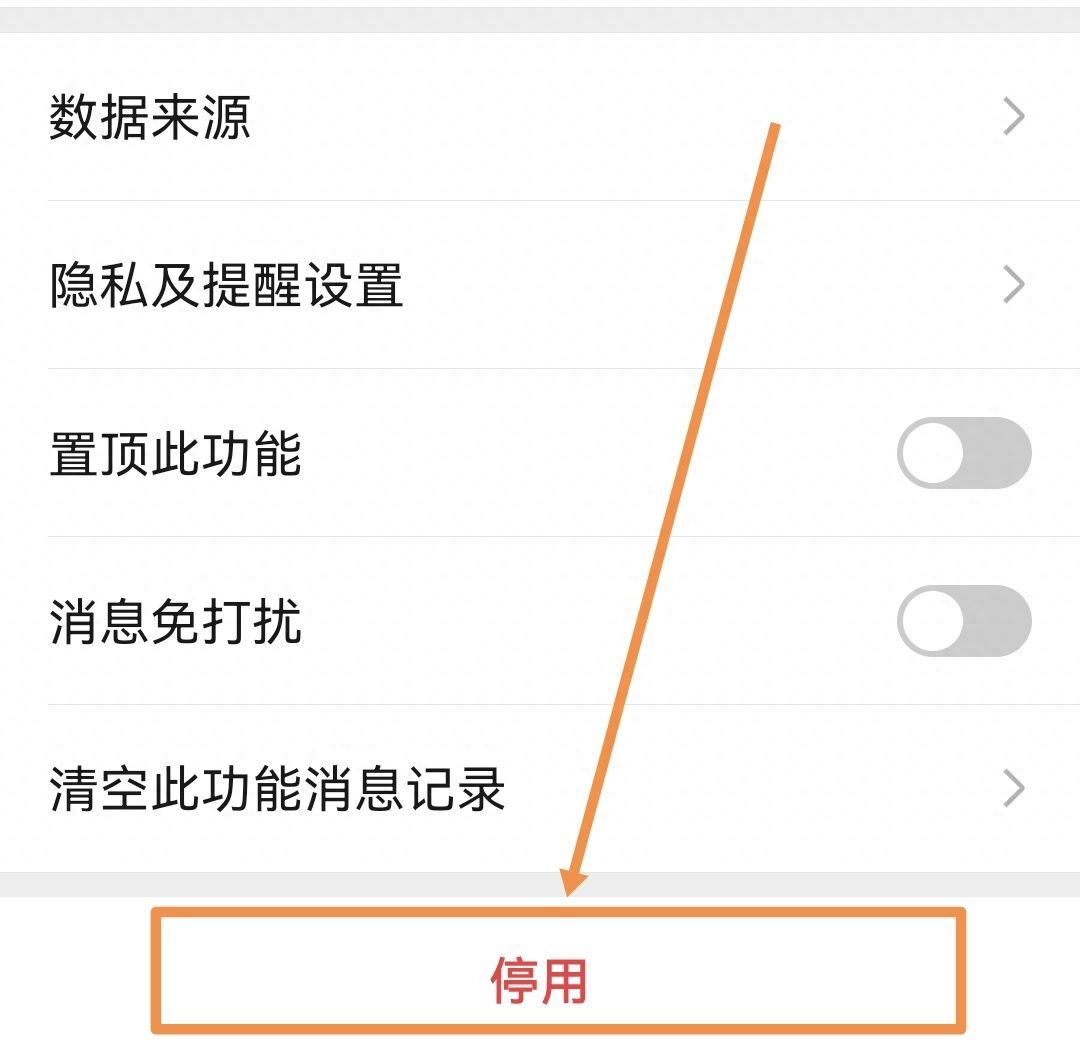Enable 消息免打扰 switch
The height and width of the screenshot is (1062, 1080).
click(x=963, y=621)
